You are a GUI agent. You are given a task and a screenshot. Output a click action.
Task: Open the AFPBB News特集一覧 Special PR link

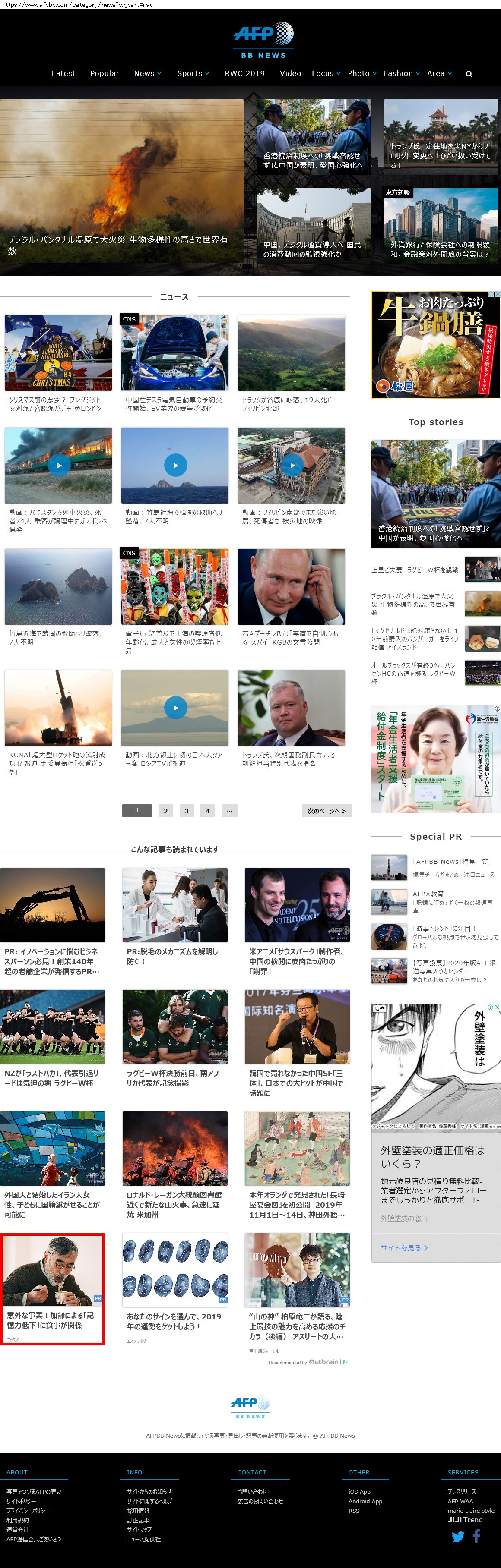pyautogui.click(x=450, y=861)
